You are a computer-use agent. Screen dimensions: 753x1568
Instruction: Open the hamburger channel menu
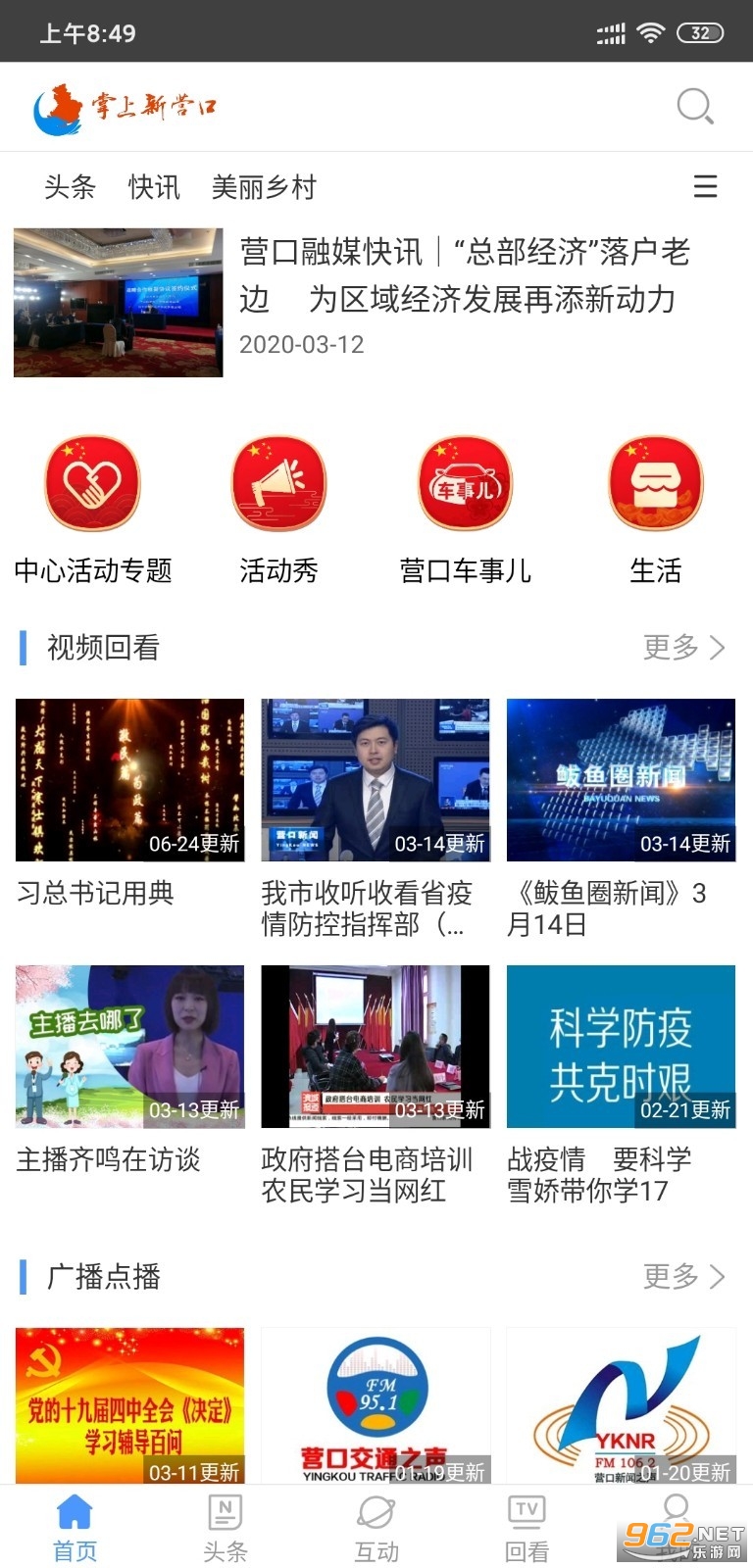705,186
